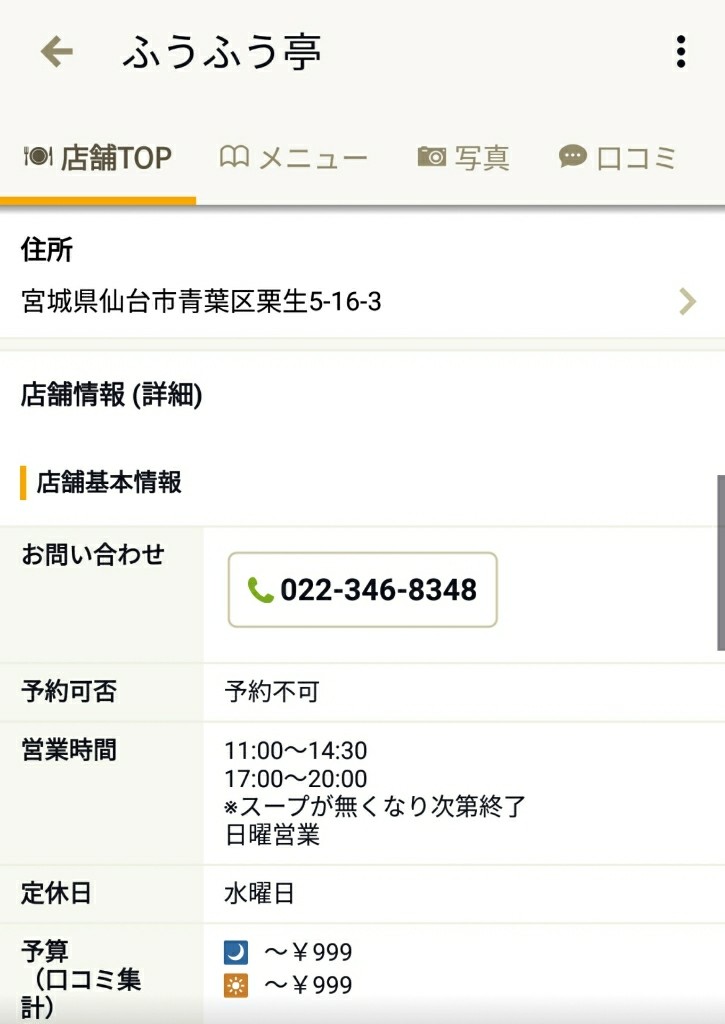Switch to the 口コミ tab
Viewport: 725px width, 1024px height.
point(618,158)
